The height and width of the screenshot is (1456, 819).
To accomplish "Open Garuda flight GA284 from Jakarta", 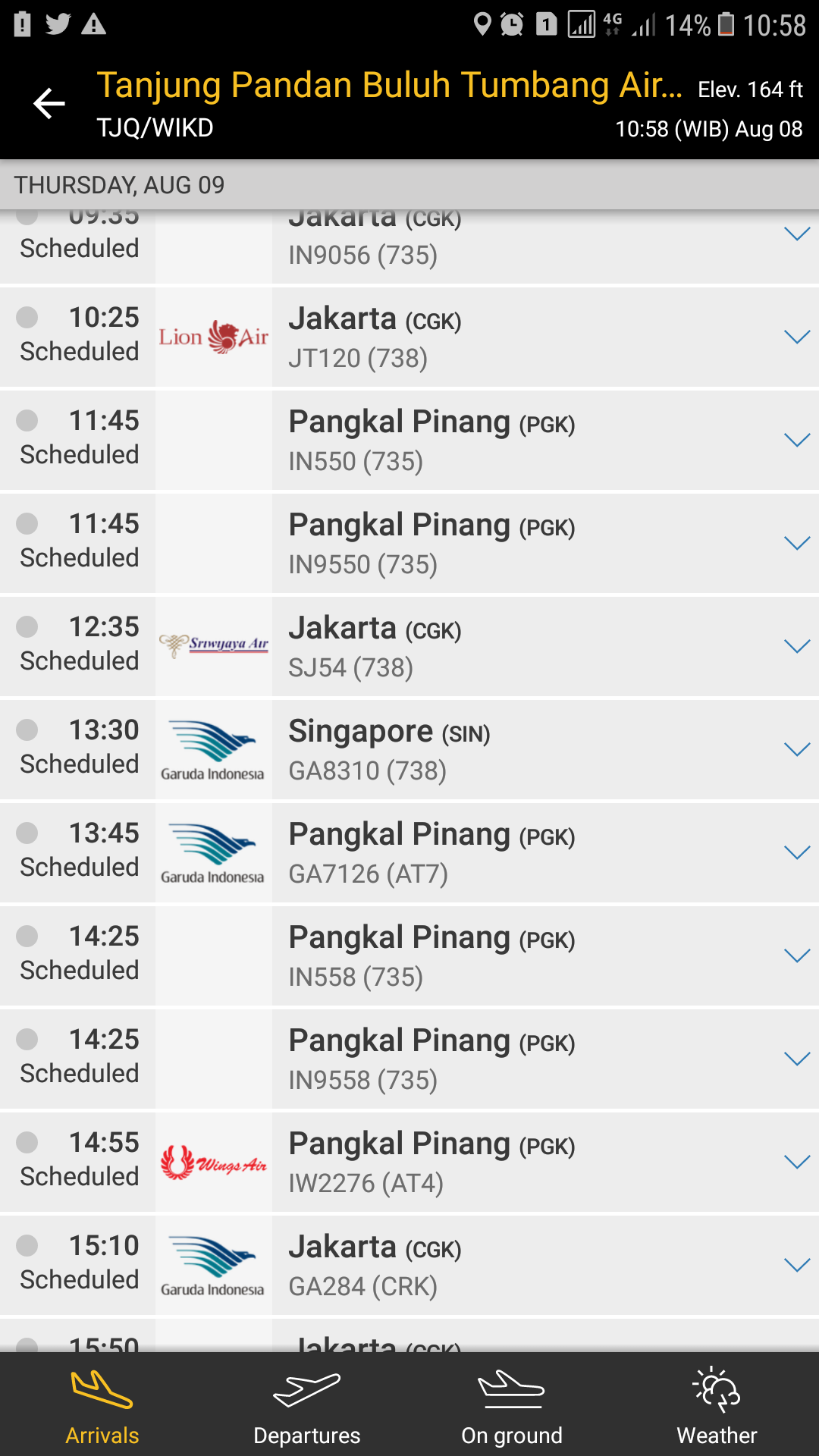I will coord(409,1266).
